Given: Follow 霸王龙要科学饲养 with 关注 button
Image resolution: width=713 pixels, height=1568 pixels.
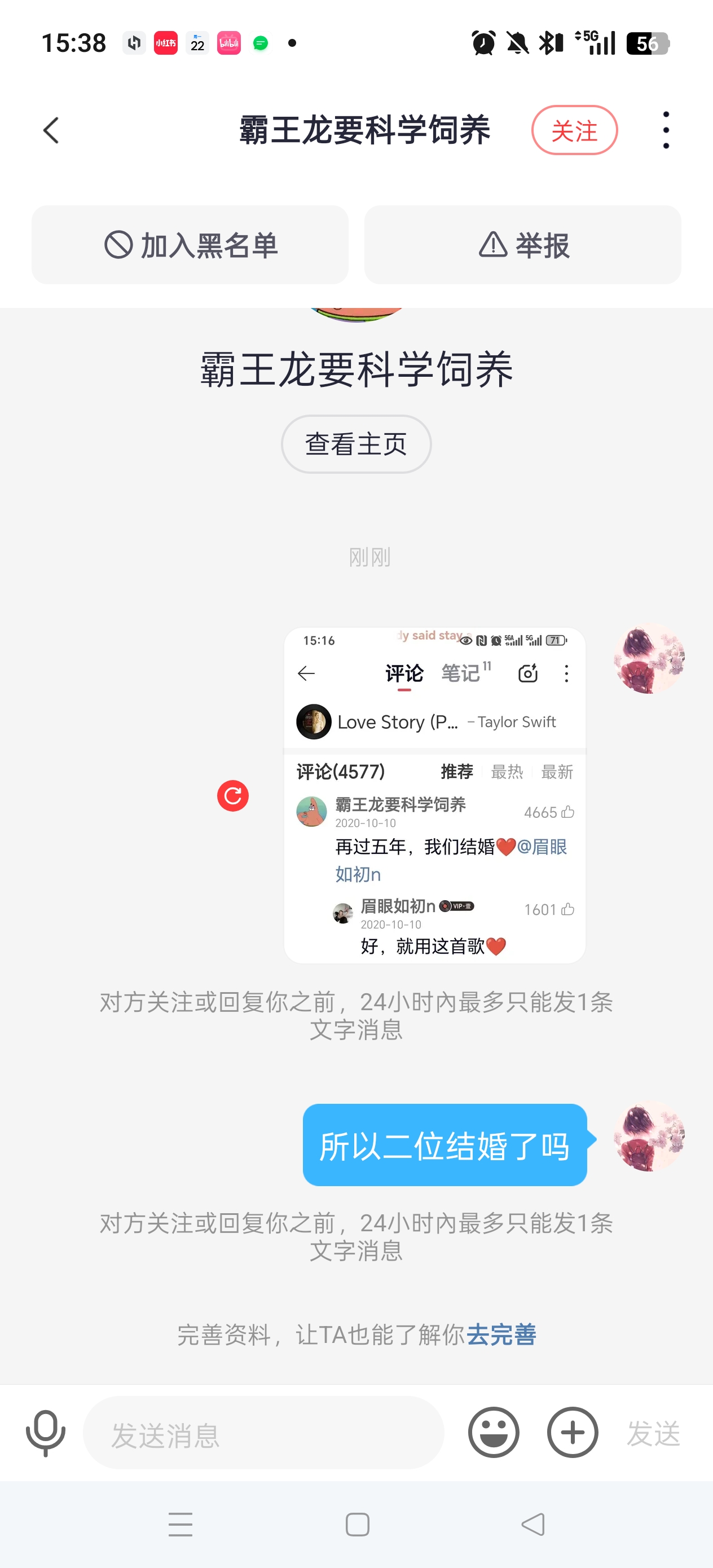Looking at the screenshot, I should click(574, 130).
